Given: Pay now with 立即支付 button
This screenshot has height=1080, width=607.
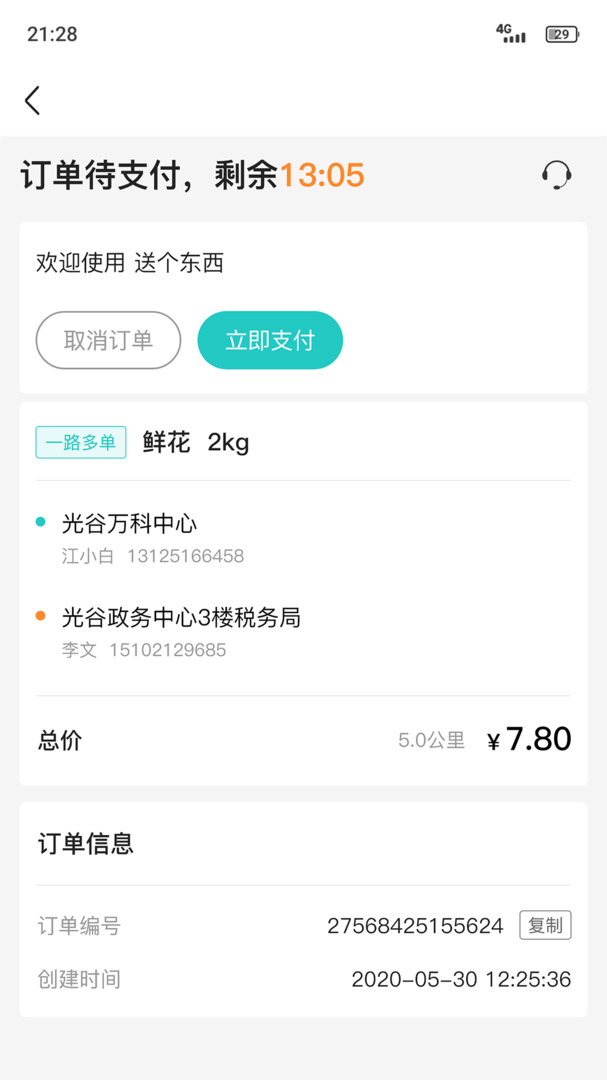Looking at the screenshot, I should click(x=270, y=340).
